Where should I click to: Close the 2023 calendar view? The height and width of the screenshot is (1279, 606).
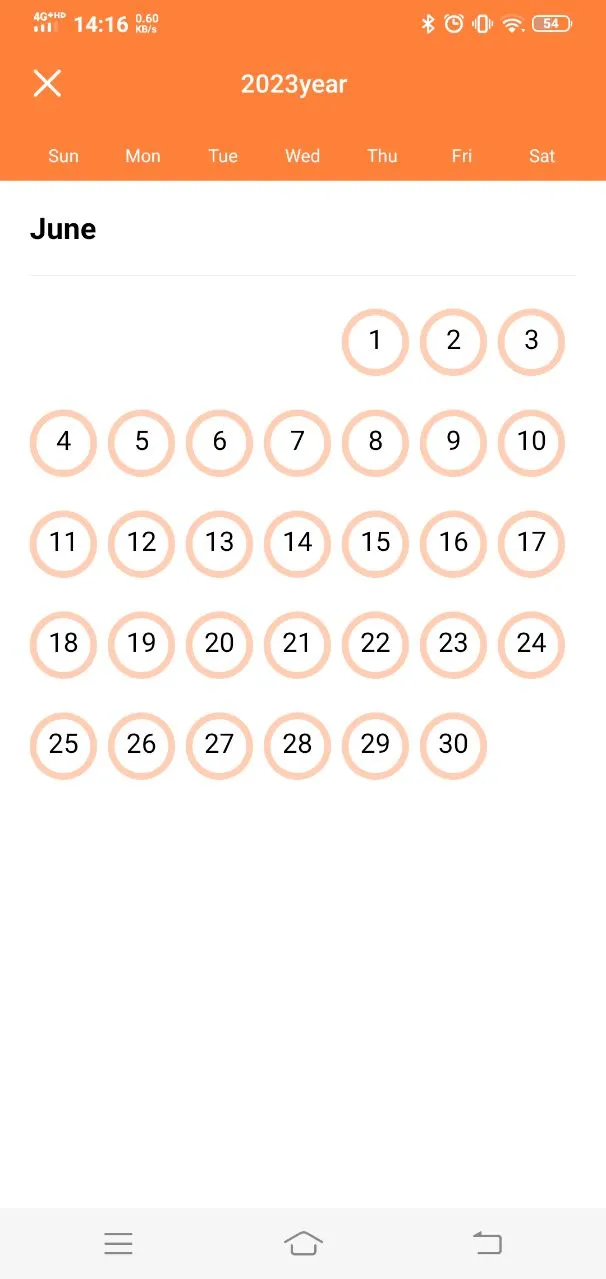click(x=47, y=84)
